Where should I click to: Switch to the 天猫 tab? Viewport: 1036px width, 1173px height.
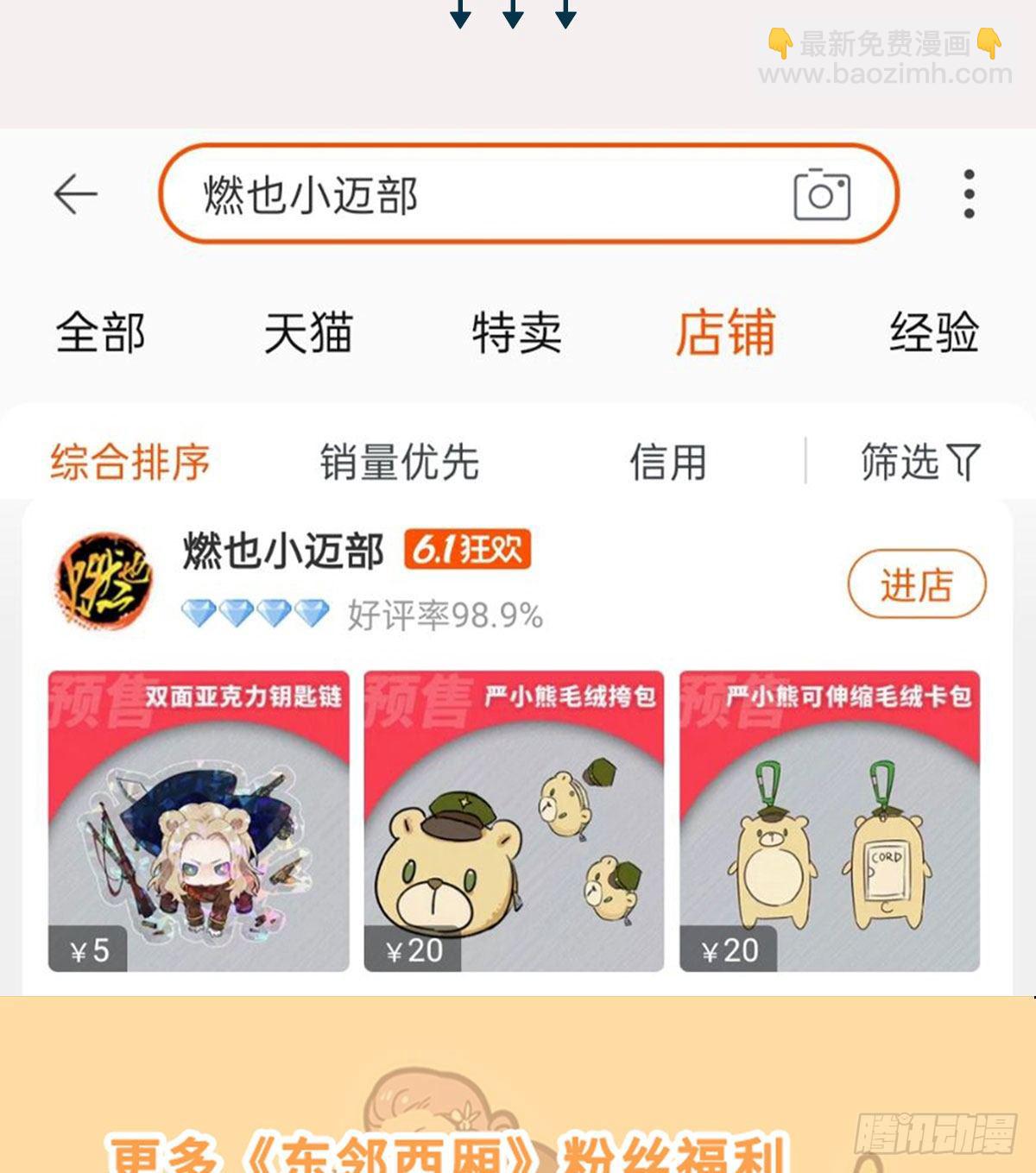307,333
